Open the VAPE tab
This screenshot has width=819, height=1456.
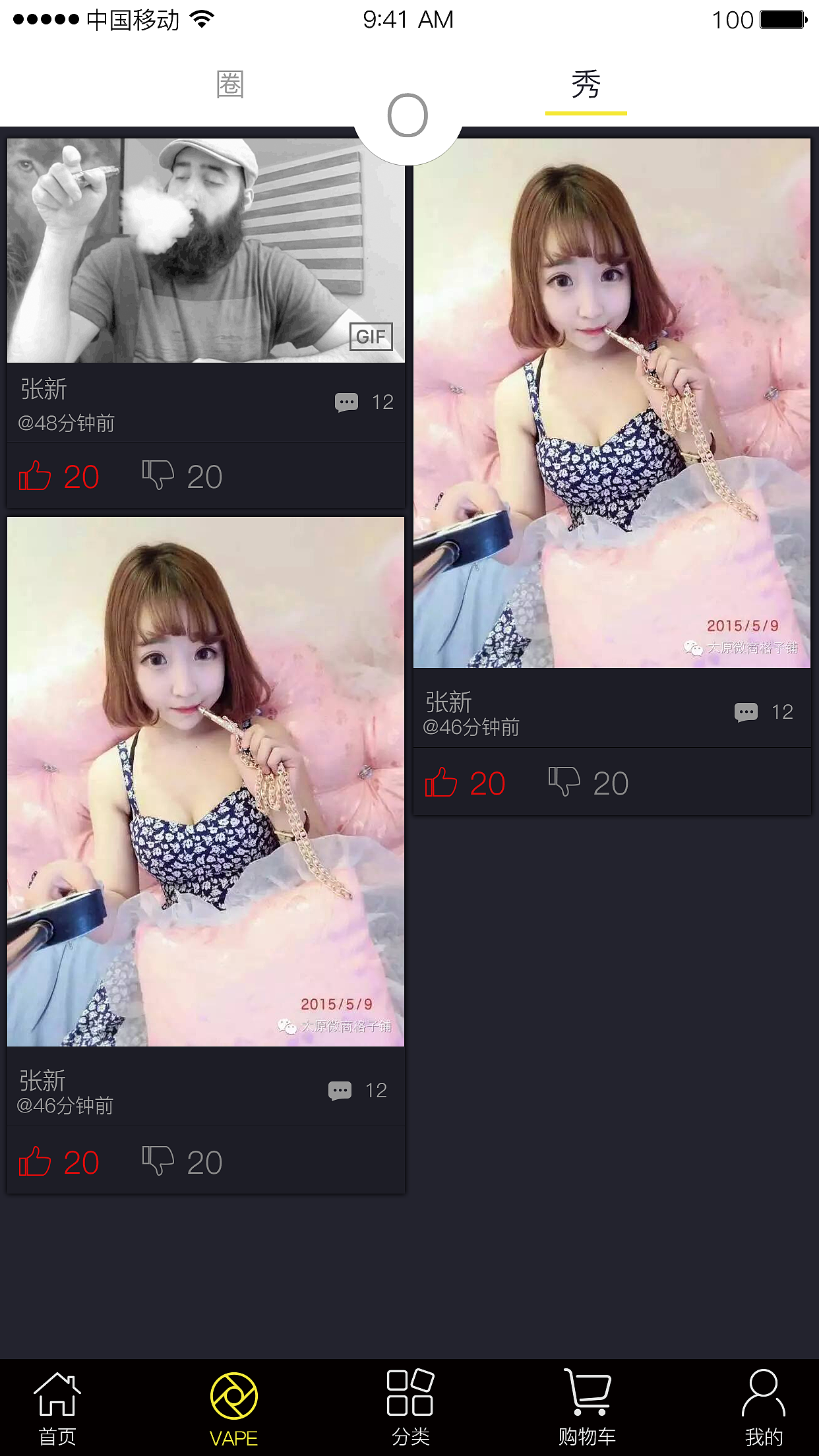click(233, 1407)
